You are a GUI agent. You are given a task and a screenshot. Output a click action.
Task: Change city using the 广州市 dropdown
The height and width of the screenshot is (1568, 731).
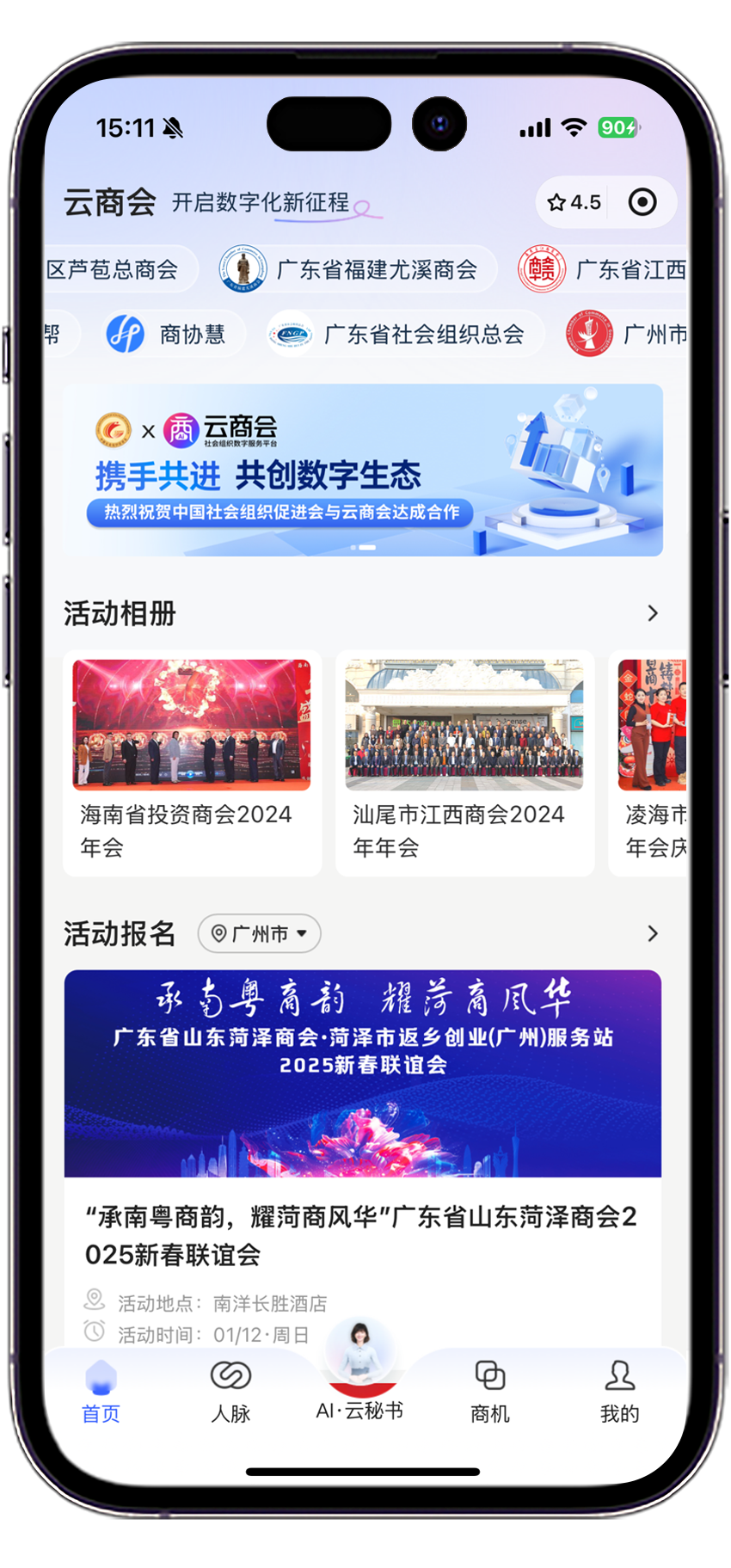point(260,934)
